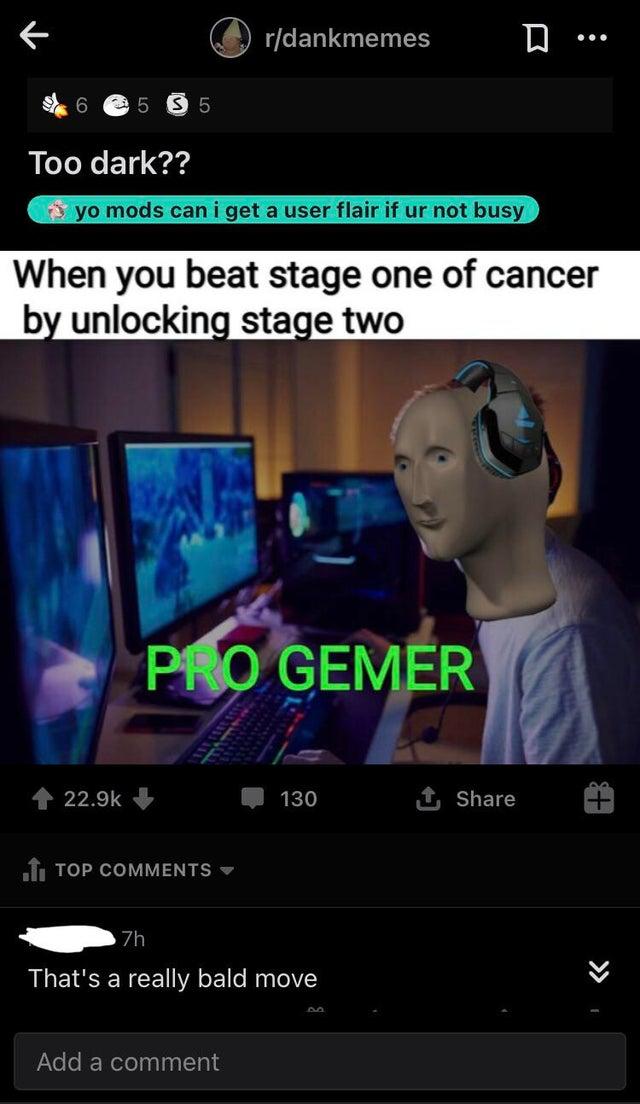The image size is (640, 1104).
Task: Downvote the post
Action: (142, 798)
